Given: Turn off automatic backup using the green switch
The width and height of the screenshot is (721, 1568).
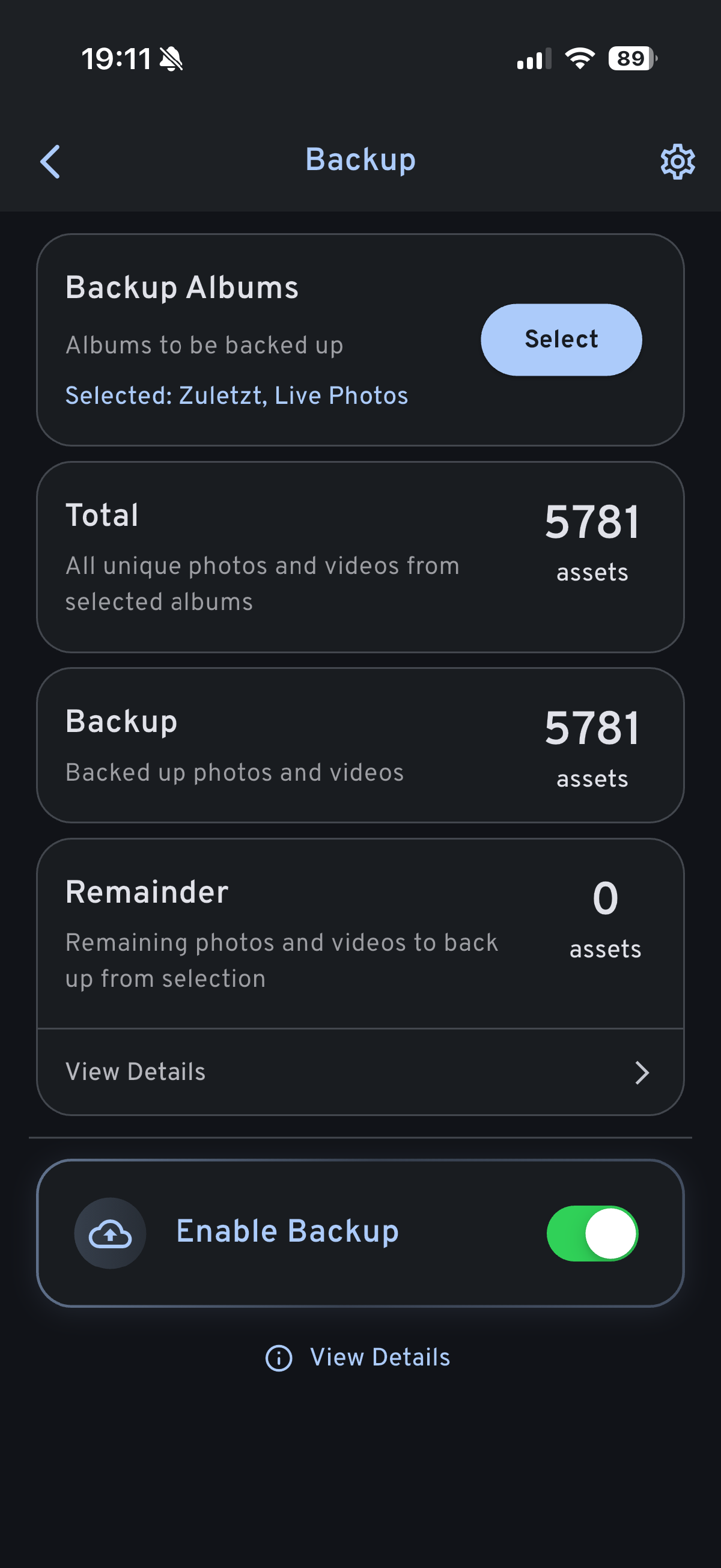Looking at the screenshot, I should tap(592, 1233).
